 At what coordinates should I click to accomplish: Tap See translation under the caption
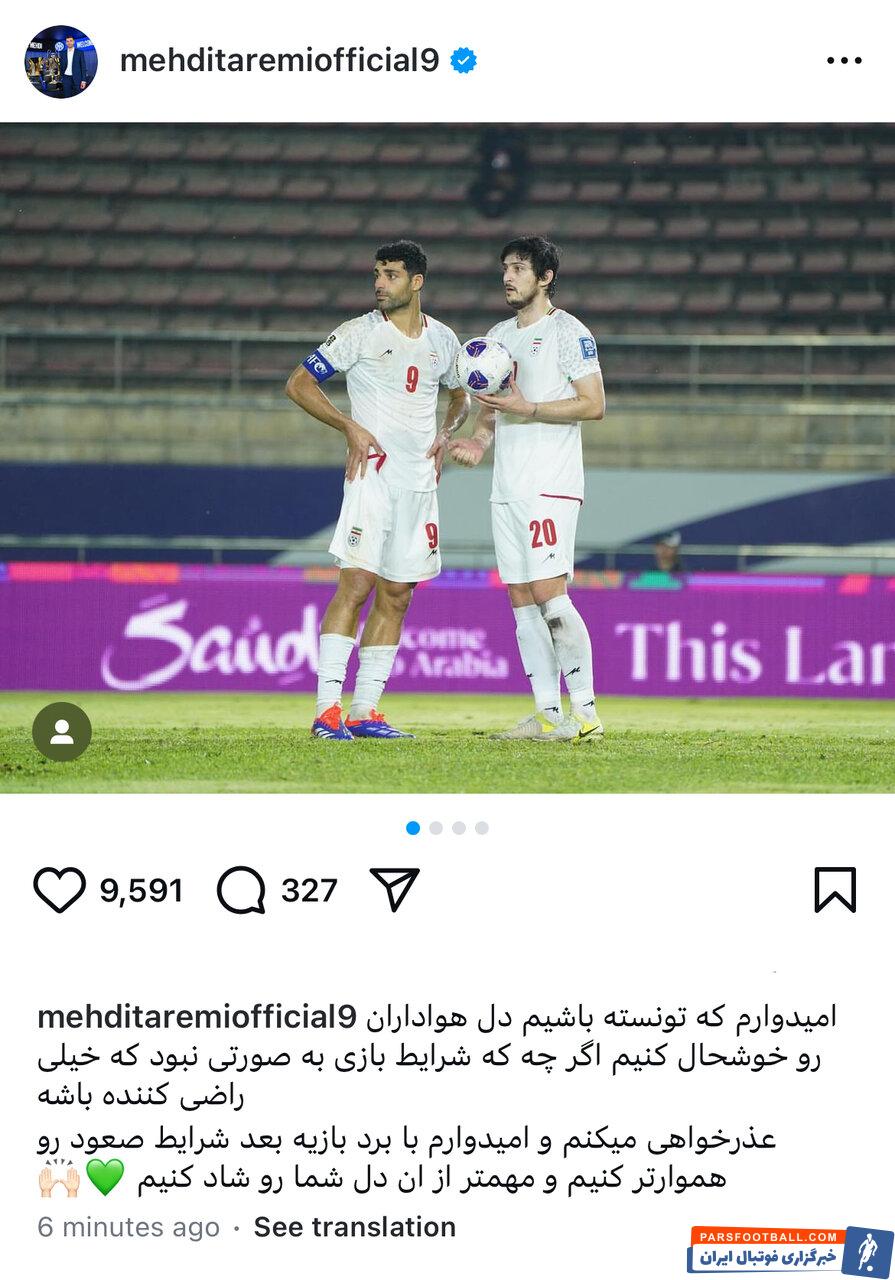click(x=354, y=1227)
